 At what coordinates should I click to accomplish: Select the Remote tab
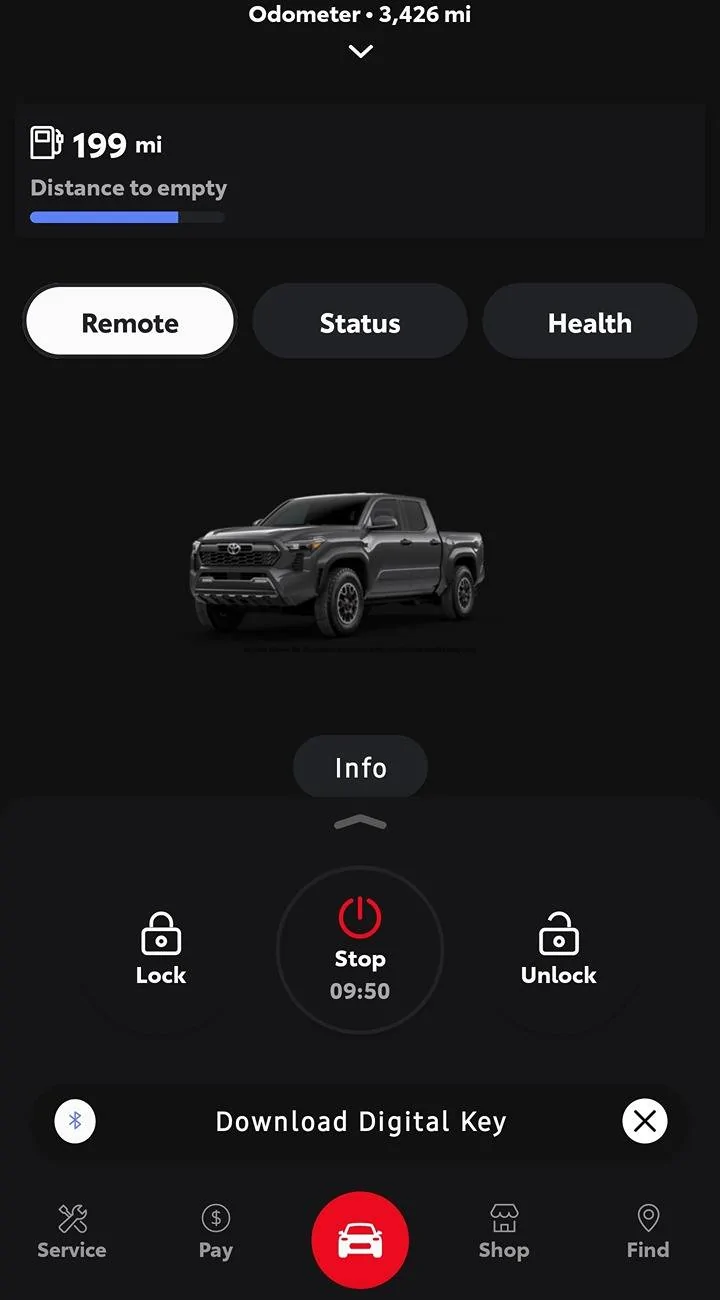tap(130, 323)
